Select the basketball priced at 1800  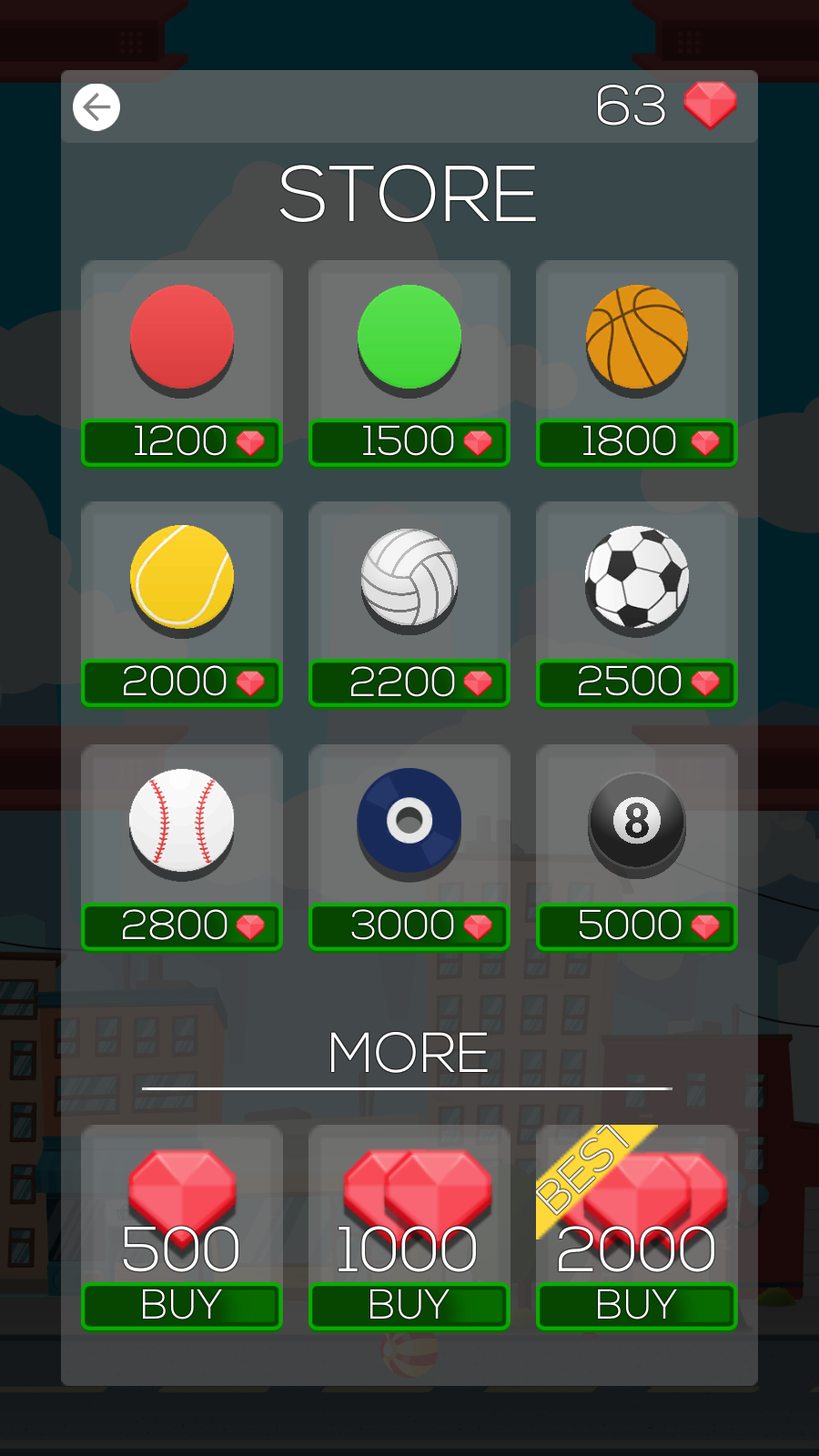637,442
